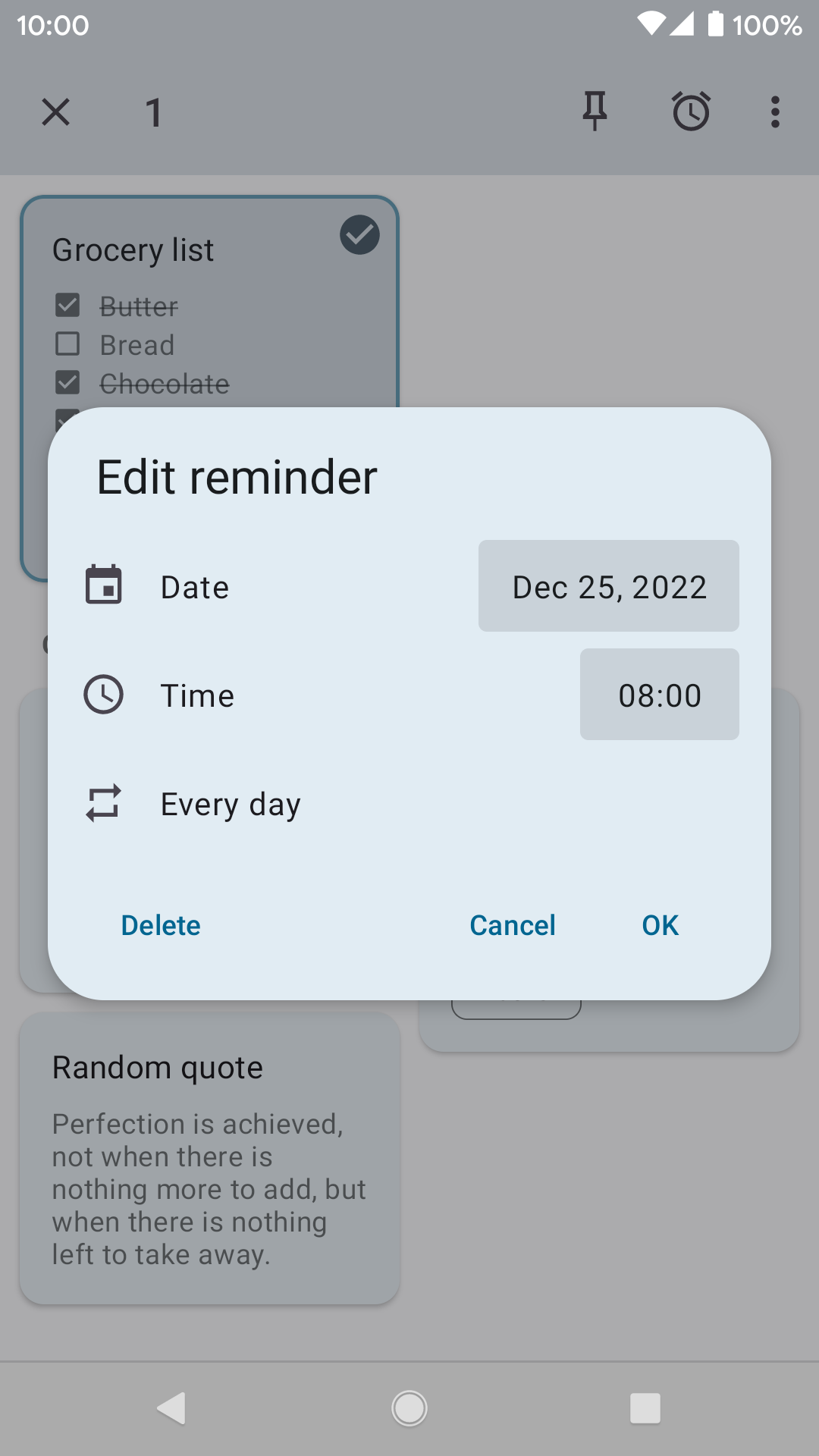Viewport: 819px width, 1456px height.
Task: Cancel editing the reminder
Action: pyautogui.click(x=513, y=925)
